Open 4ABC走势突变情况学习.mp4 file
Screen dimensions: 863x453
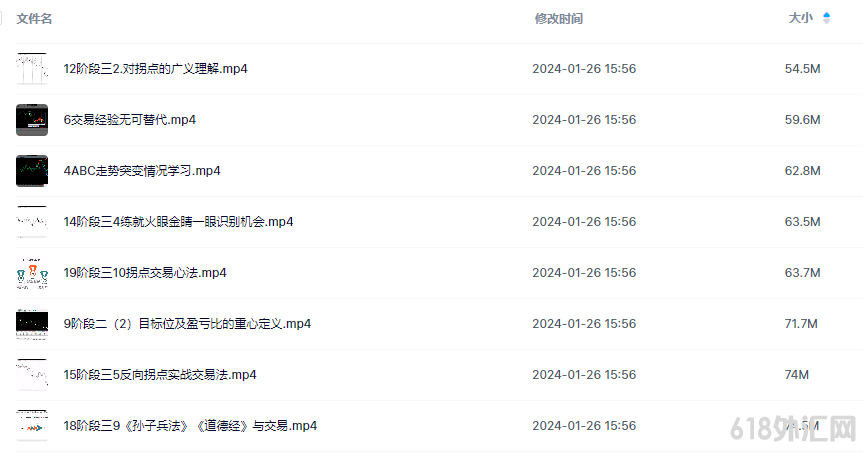141,171
